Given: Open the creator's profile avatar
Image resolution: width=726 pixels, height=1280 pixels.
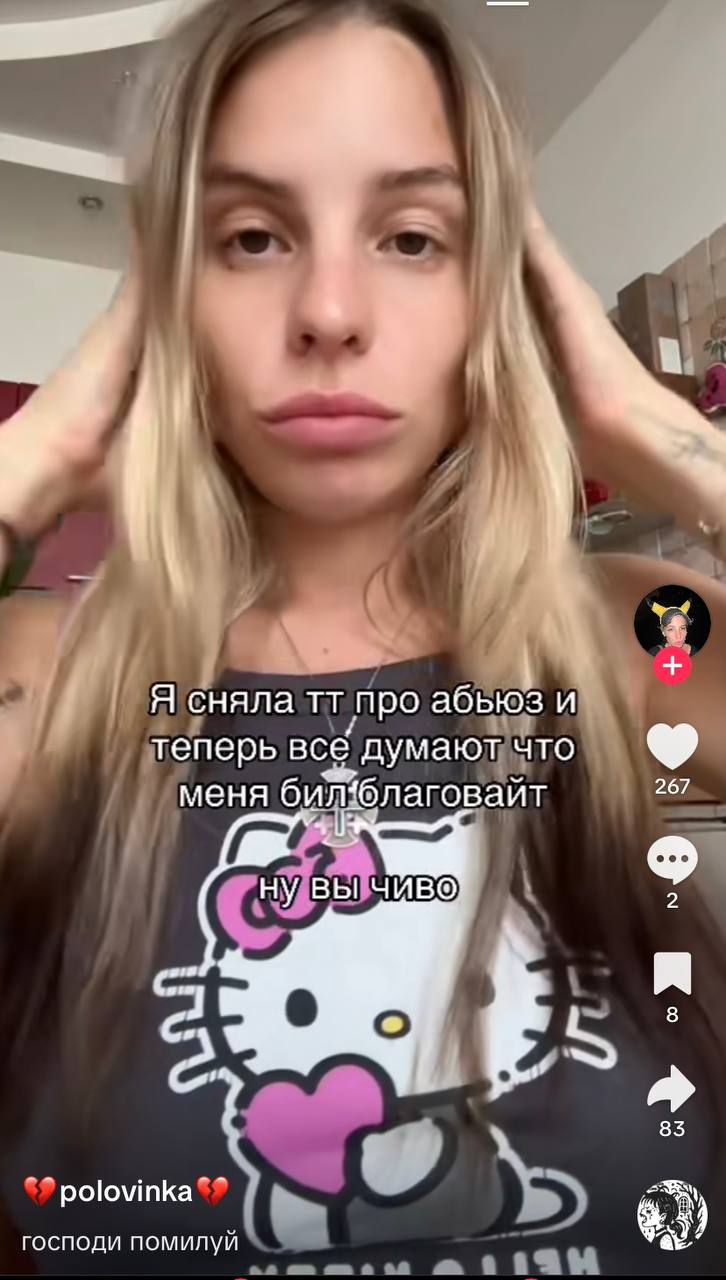Looking at the screenshot, I should click(x=672, y=622).
